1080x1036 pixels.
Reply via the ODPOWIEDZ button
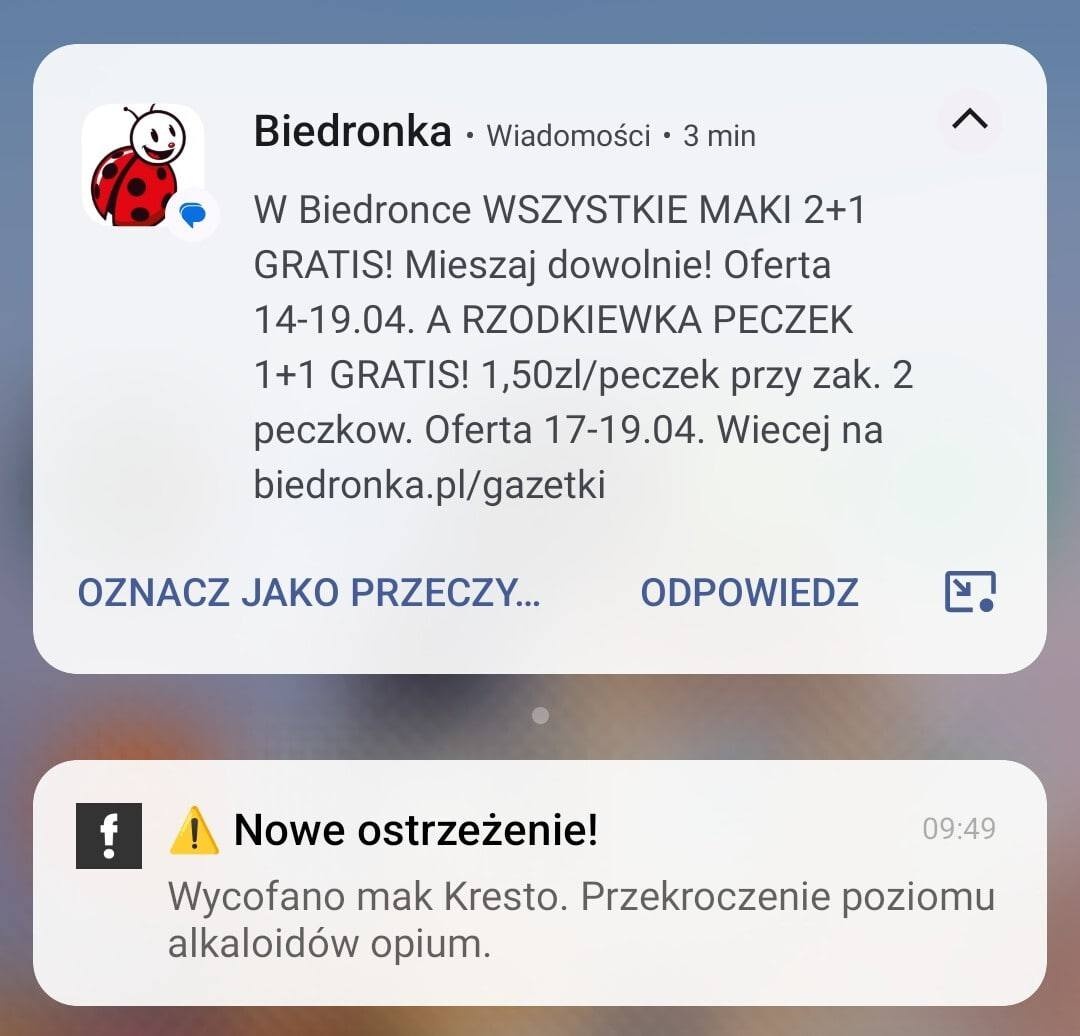pyautogui.click(x=749, y=593)
